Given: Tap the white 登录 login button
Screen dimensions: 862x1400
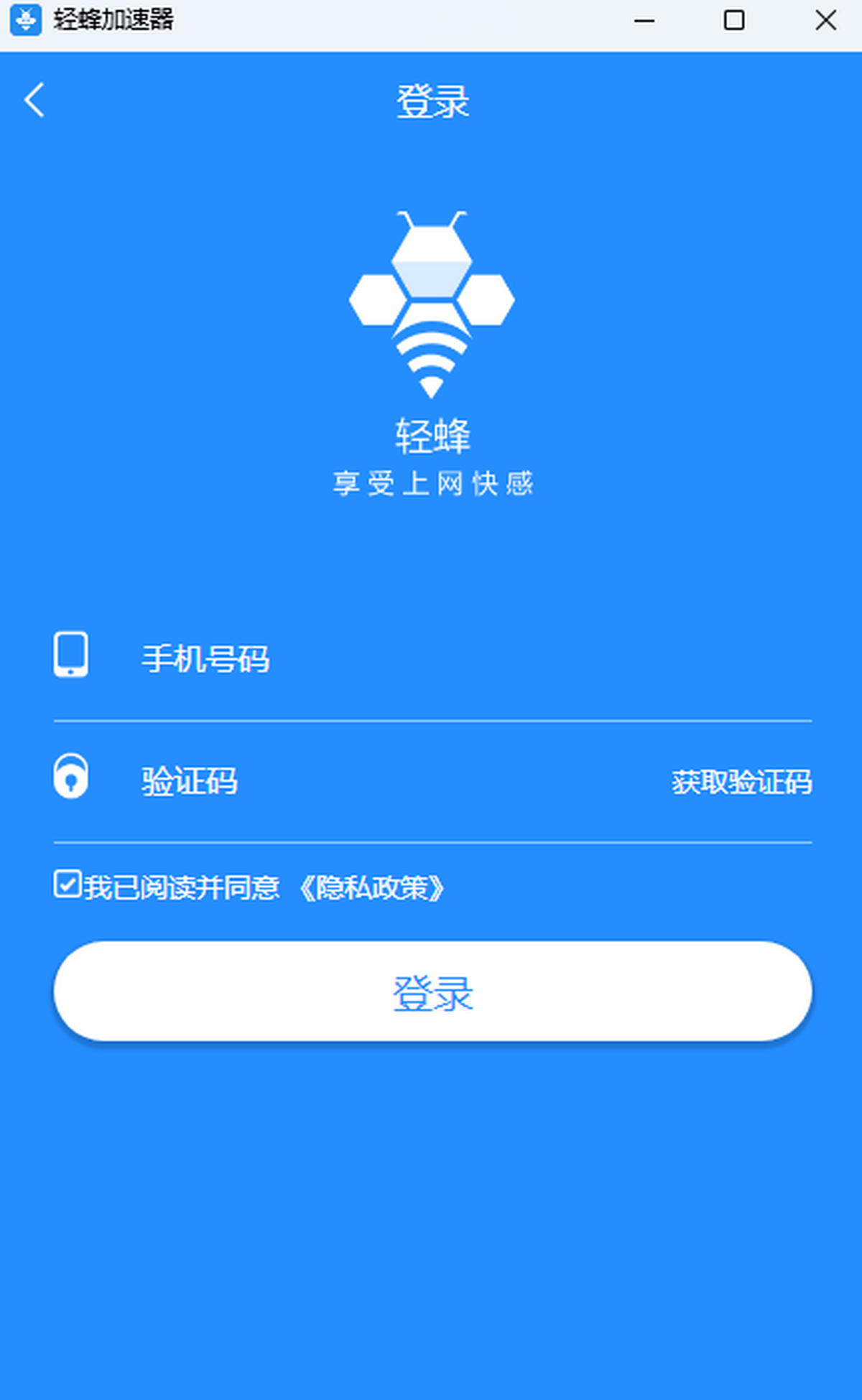Looking at the screenshot, I should click(432, 991).
